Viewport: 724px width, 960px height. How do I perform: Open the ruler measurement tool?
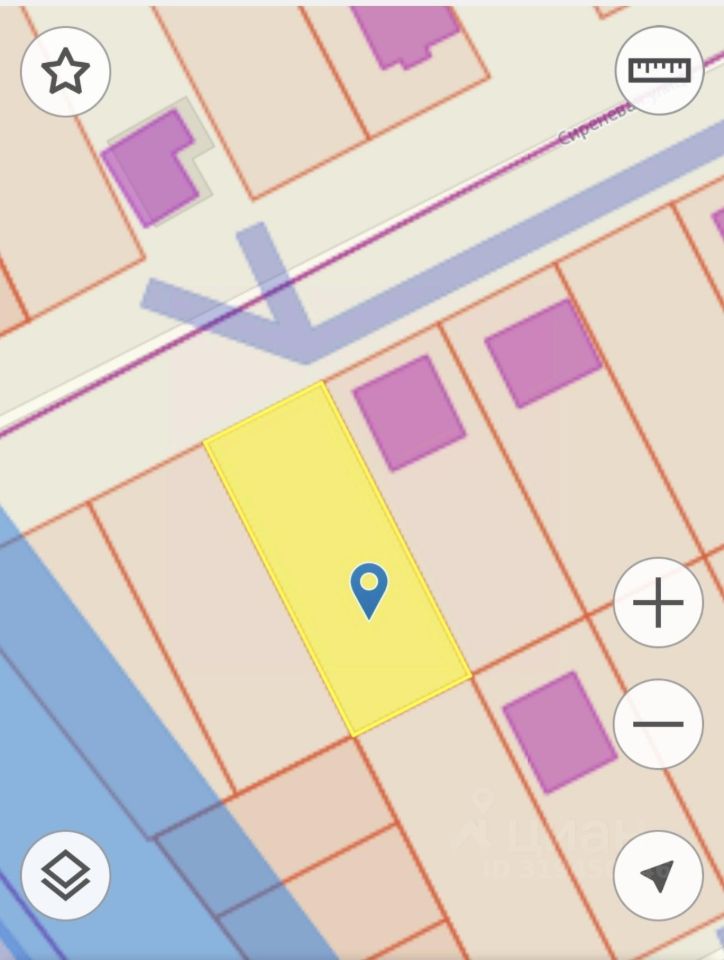coord(659,70)
